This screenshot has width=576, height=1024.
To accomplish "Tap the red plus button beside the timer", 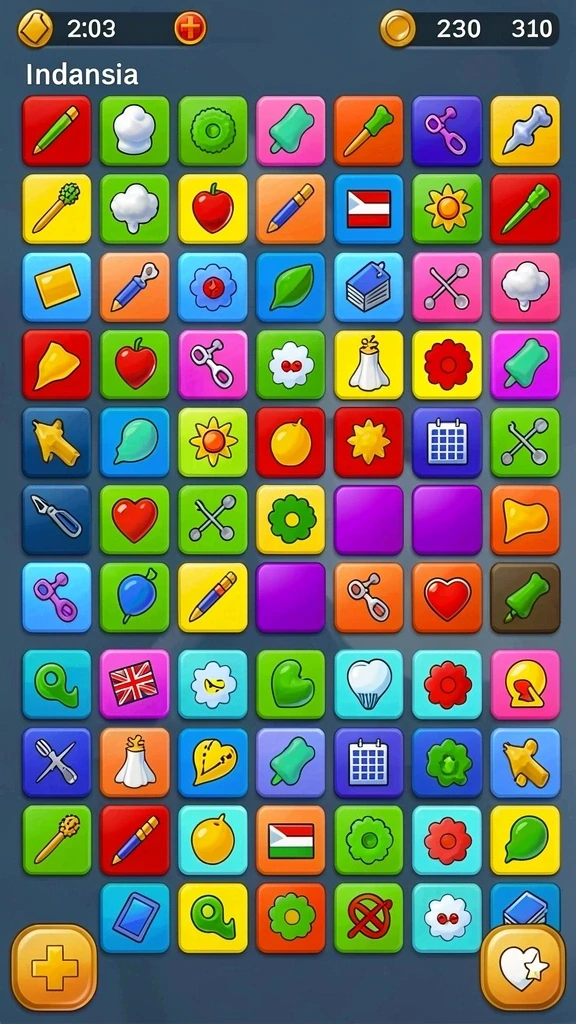I will 190,28.
